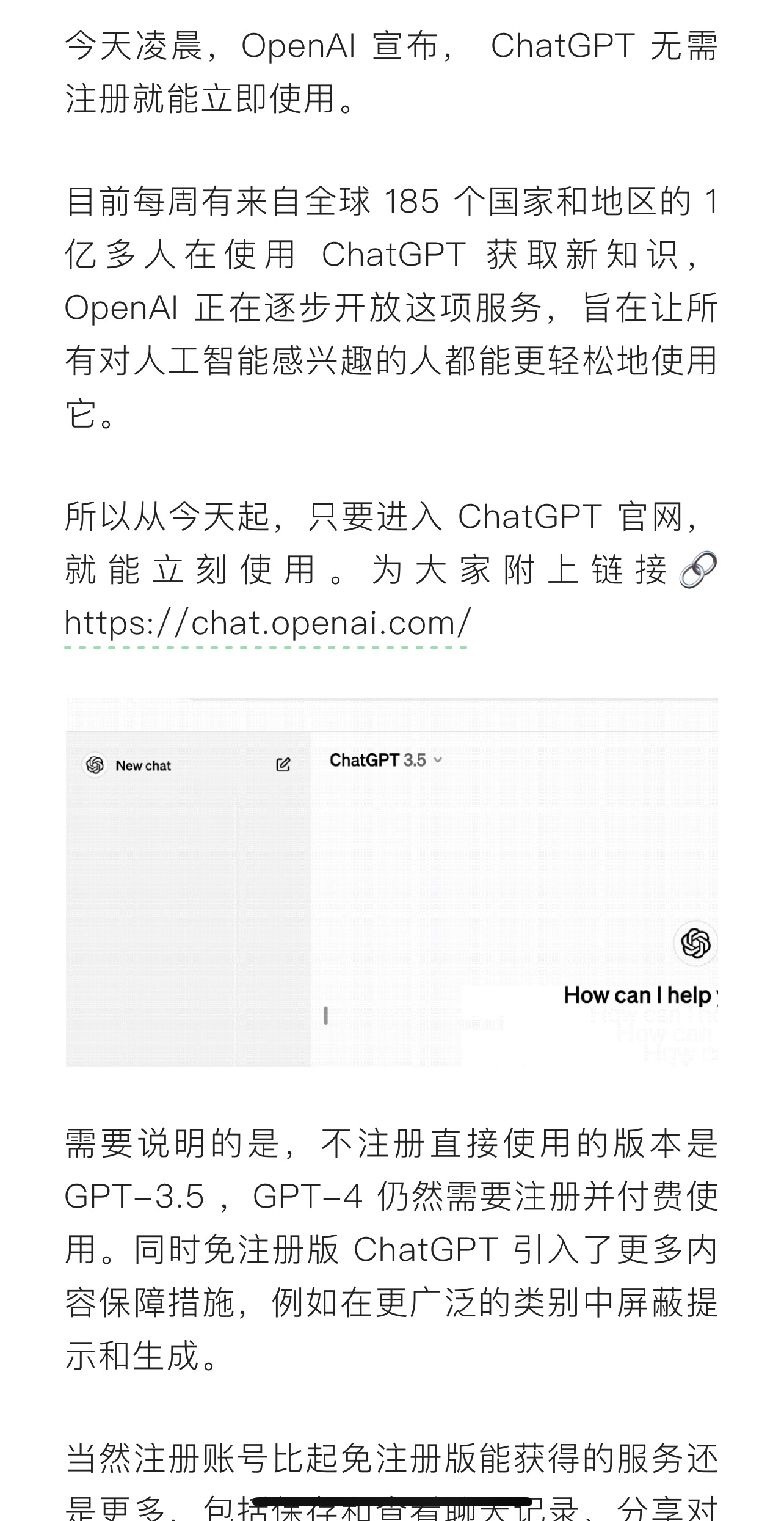This screenshot has height=1521, width=784.
Task: Open the chat.openai.com link
Action: click(x=267, y=623)
